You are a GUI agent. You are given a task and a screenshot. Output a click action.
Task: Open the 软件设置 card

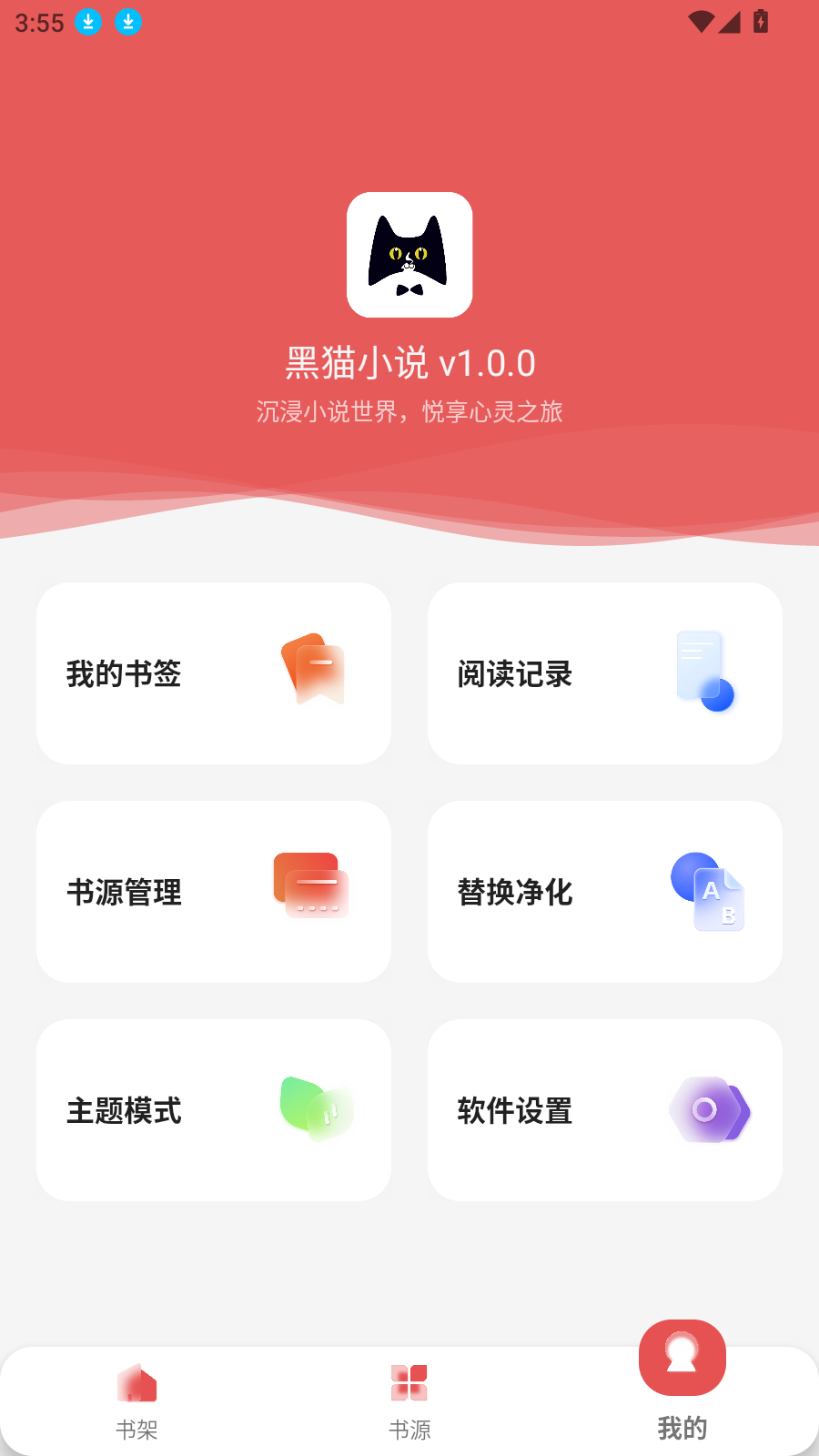(605, 1110)
